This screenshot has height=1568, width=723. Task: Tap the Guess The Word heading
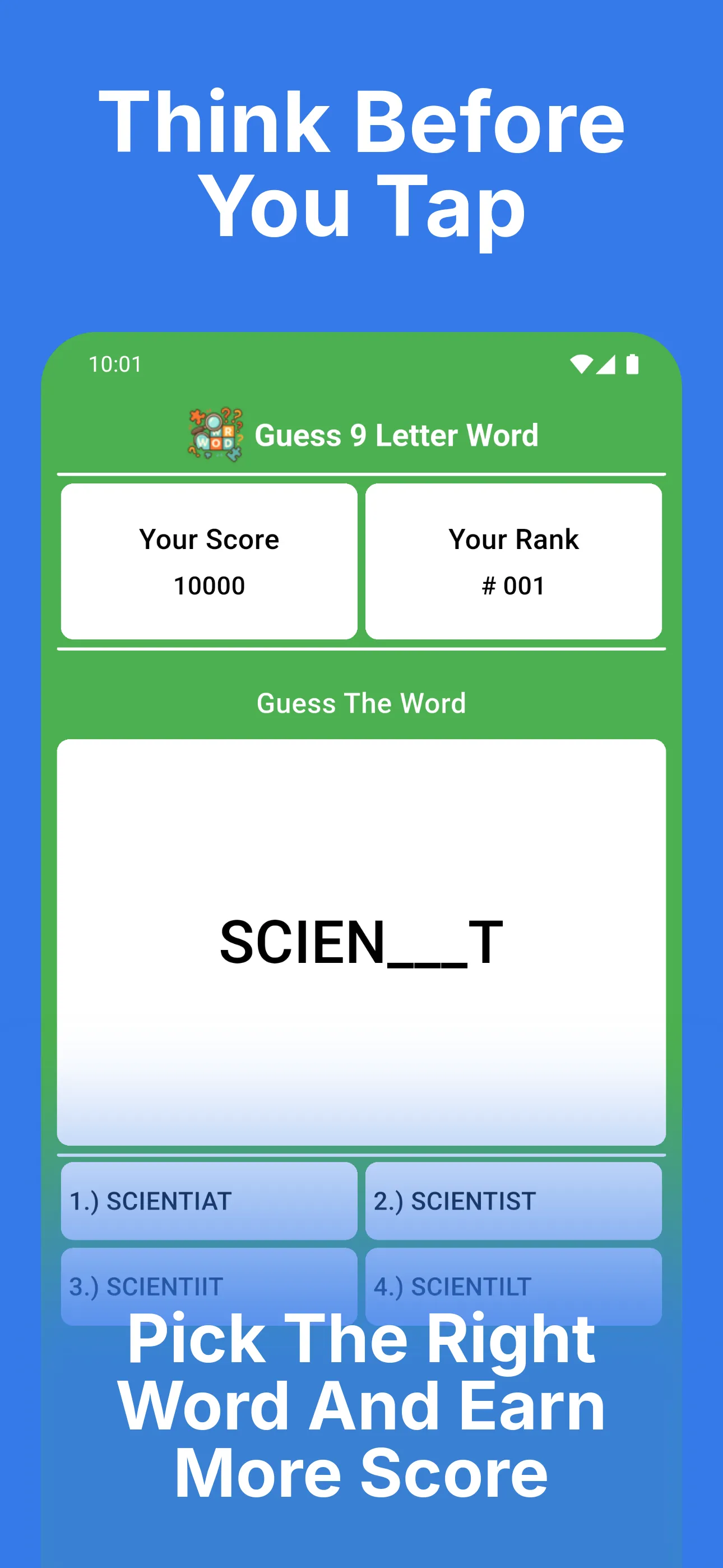point(361,703)
